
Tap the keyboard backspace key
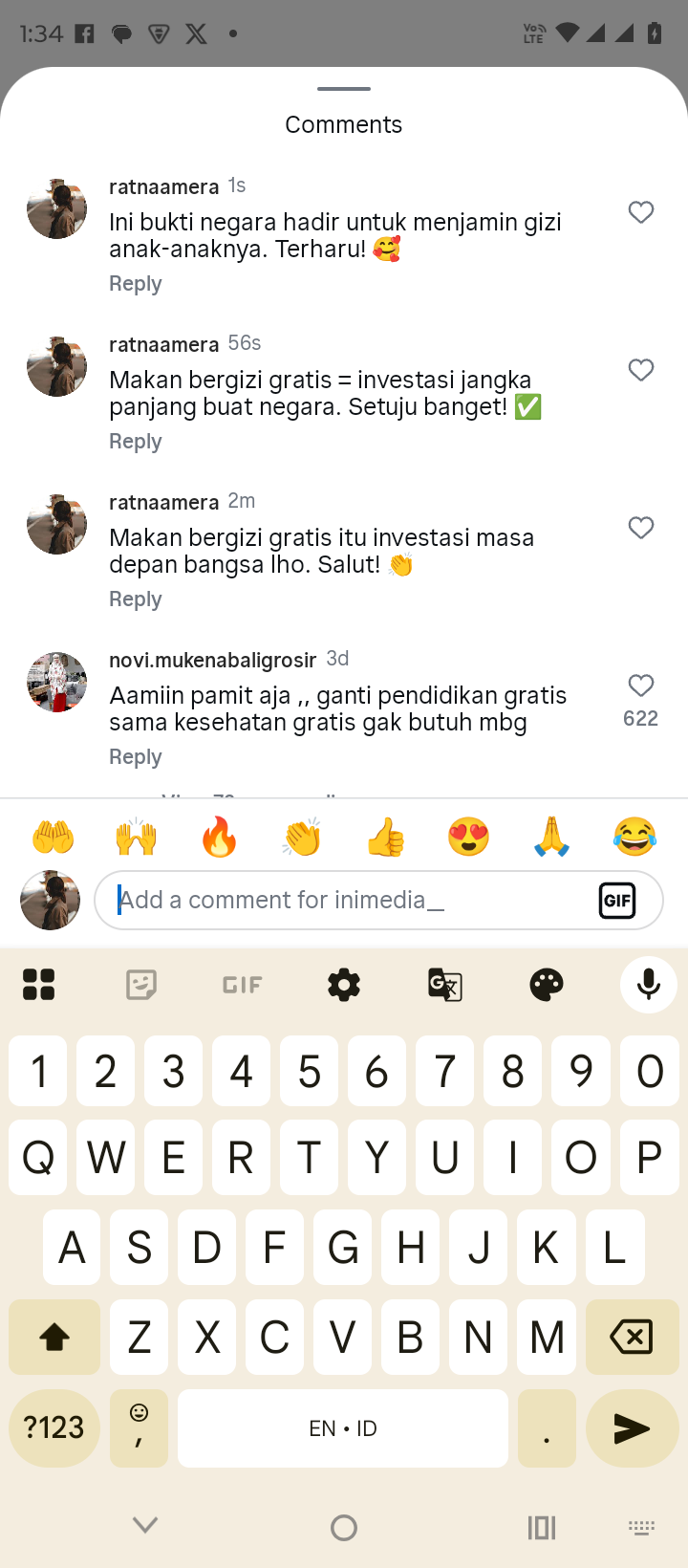pyautogui.click(x=631, y=1337)
